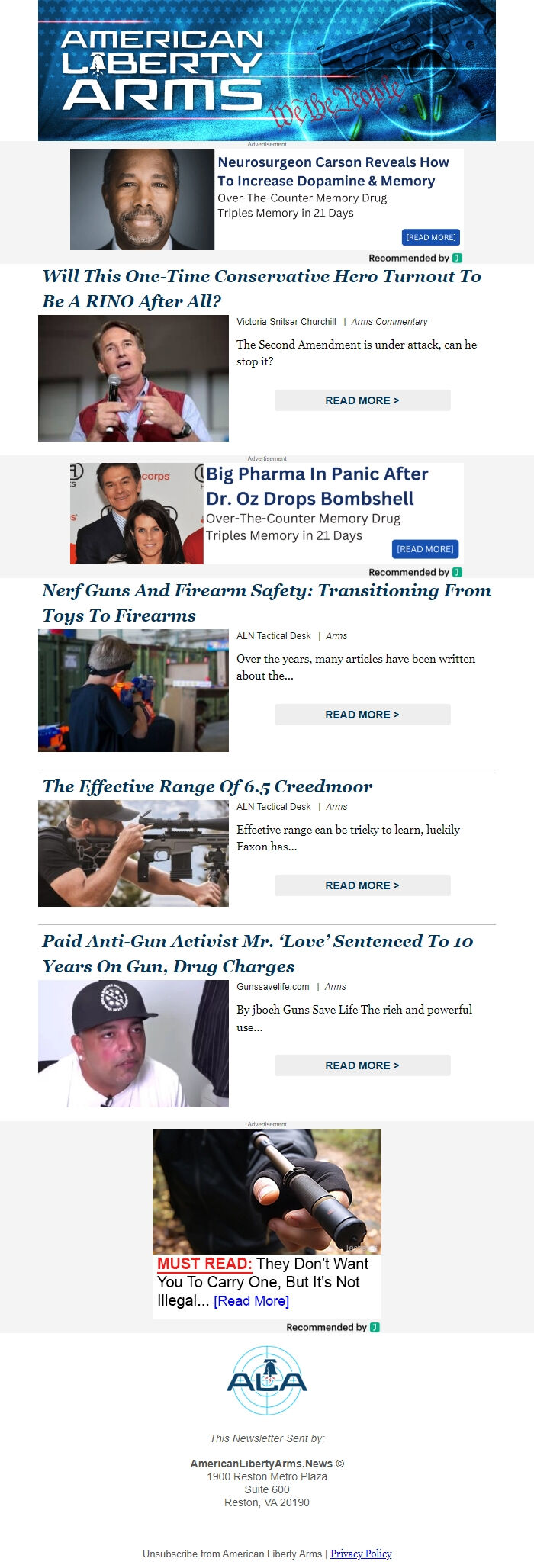
Task: Open the Mr. 'Love' sentenced article headline
Action: pos(258,953)
